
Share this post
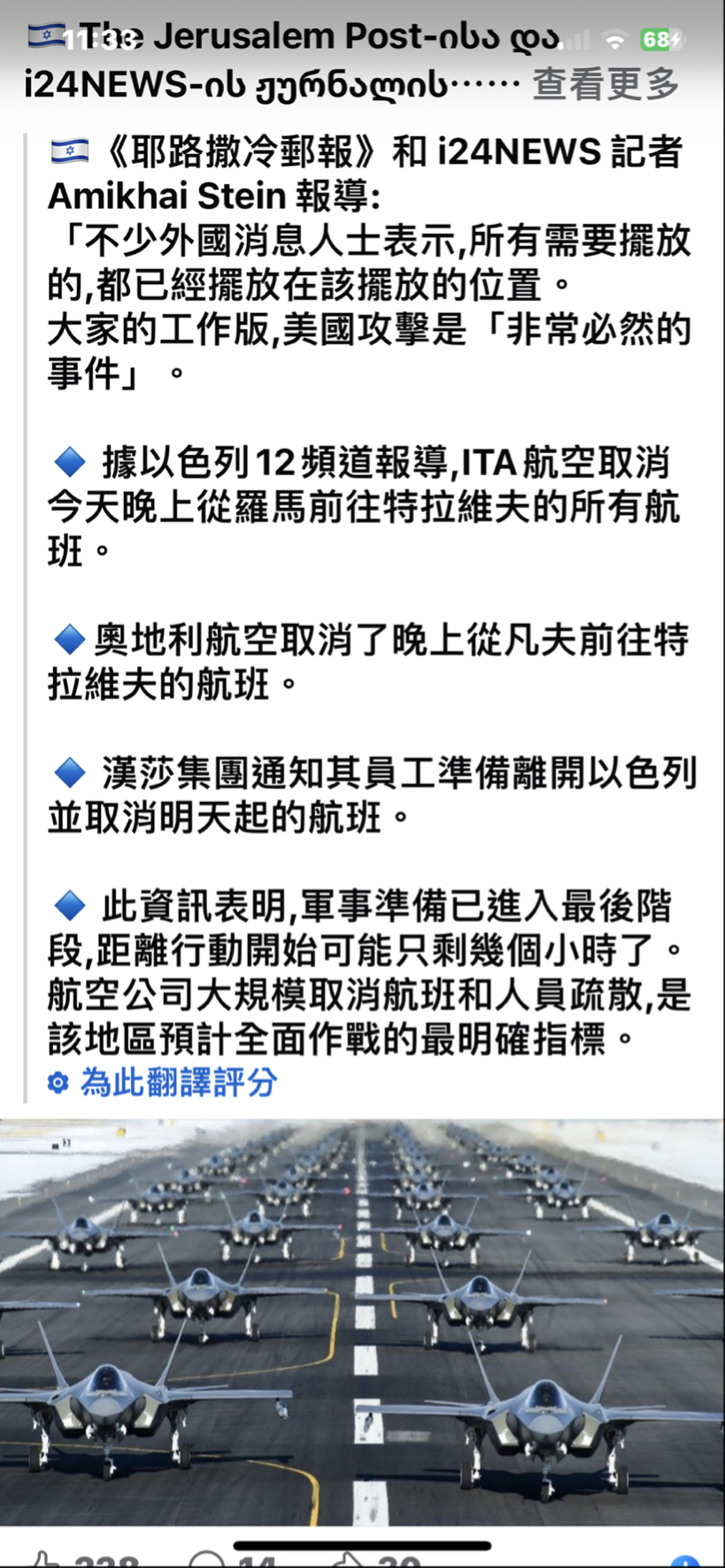(x=350, y=1560)
